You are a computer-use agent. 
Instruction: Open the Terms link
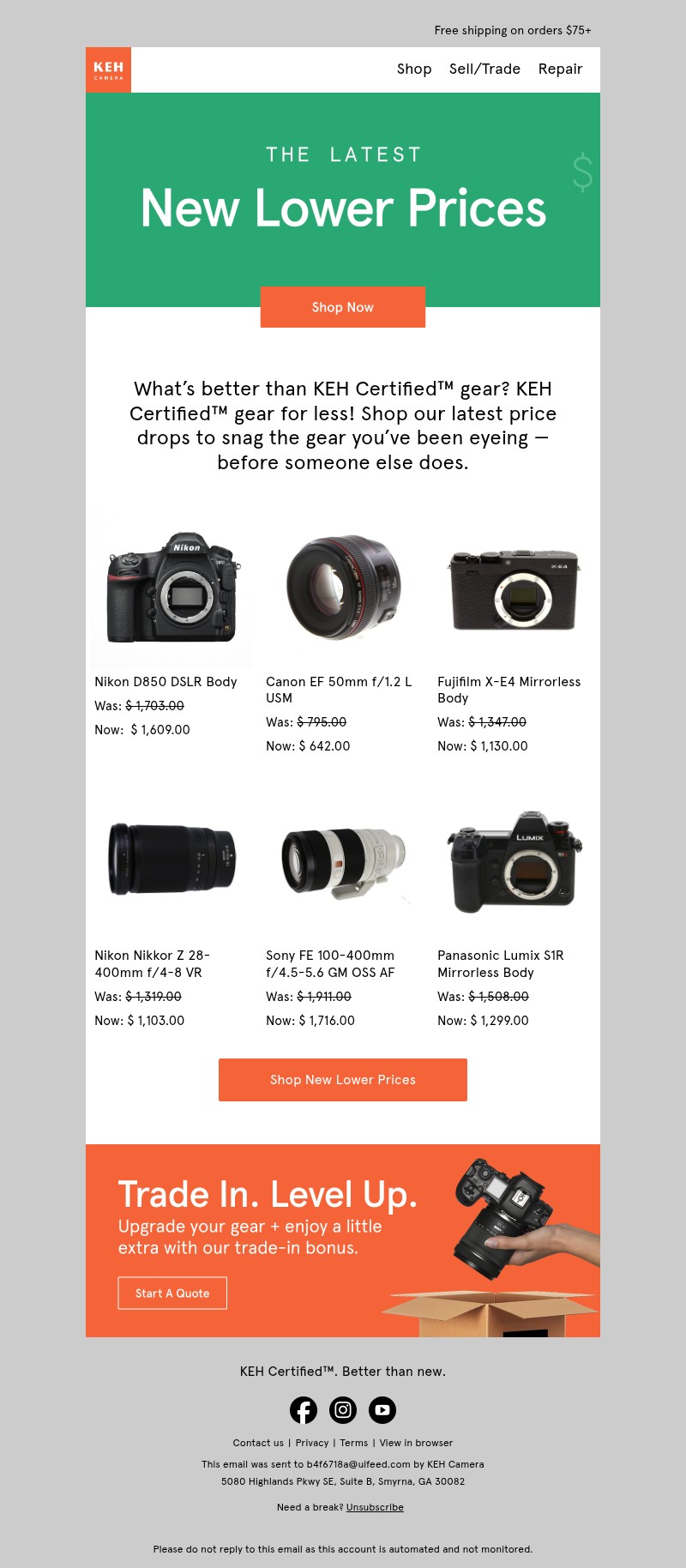click(x=353, y=1443)
